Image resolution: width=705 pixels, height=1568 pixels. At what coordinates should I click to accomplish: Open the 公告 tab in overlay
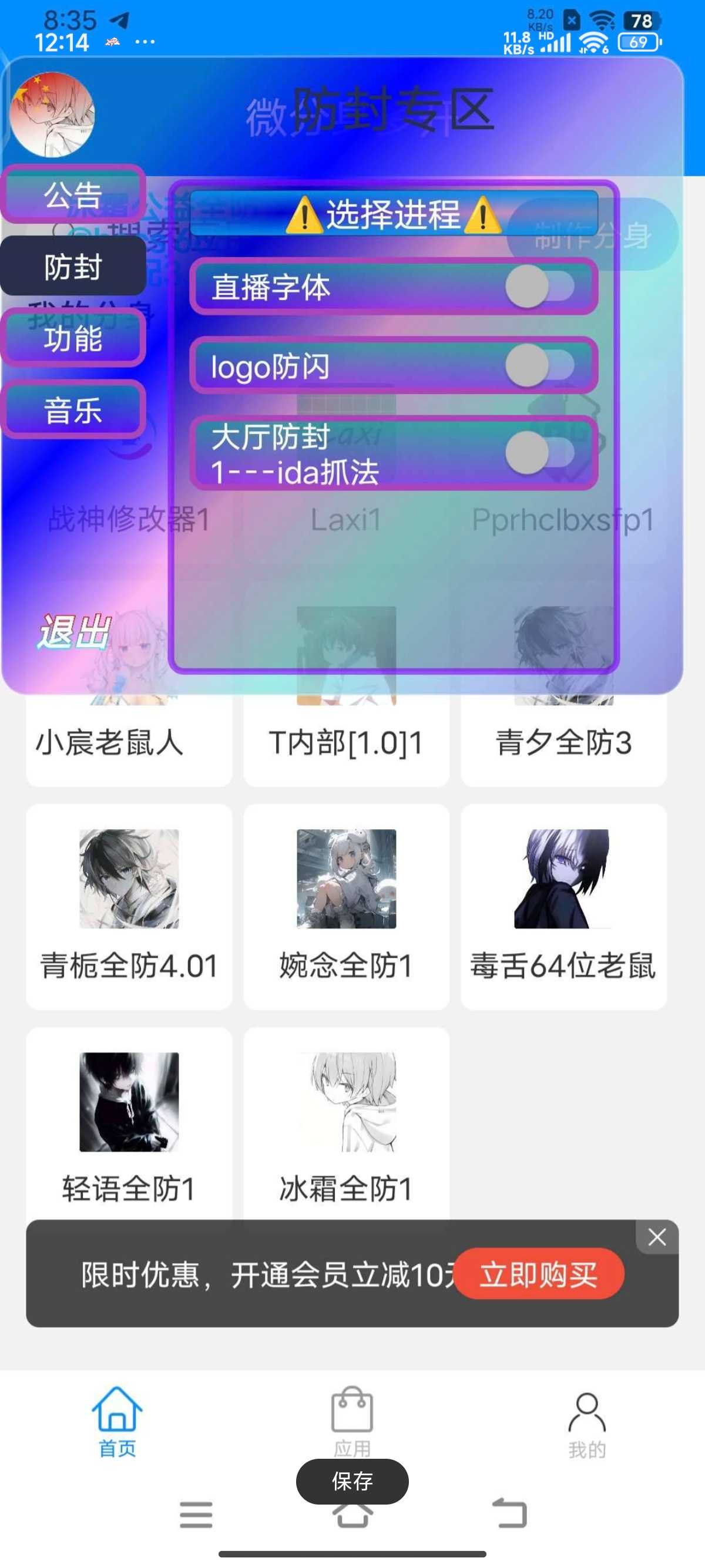(73, 195)
